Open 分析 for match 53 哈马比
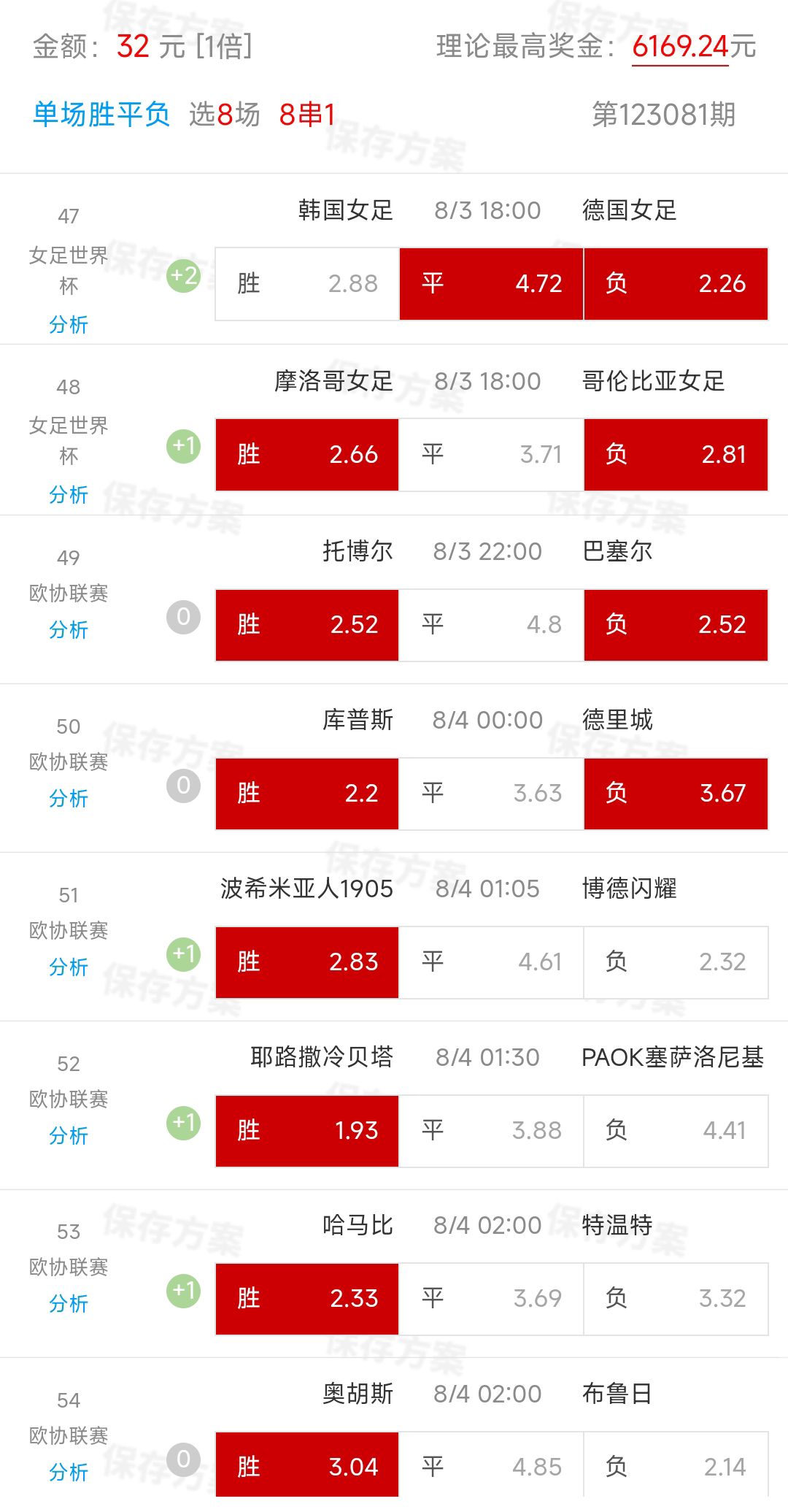 coord(69,1303)
